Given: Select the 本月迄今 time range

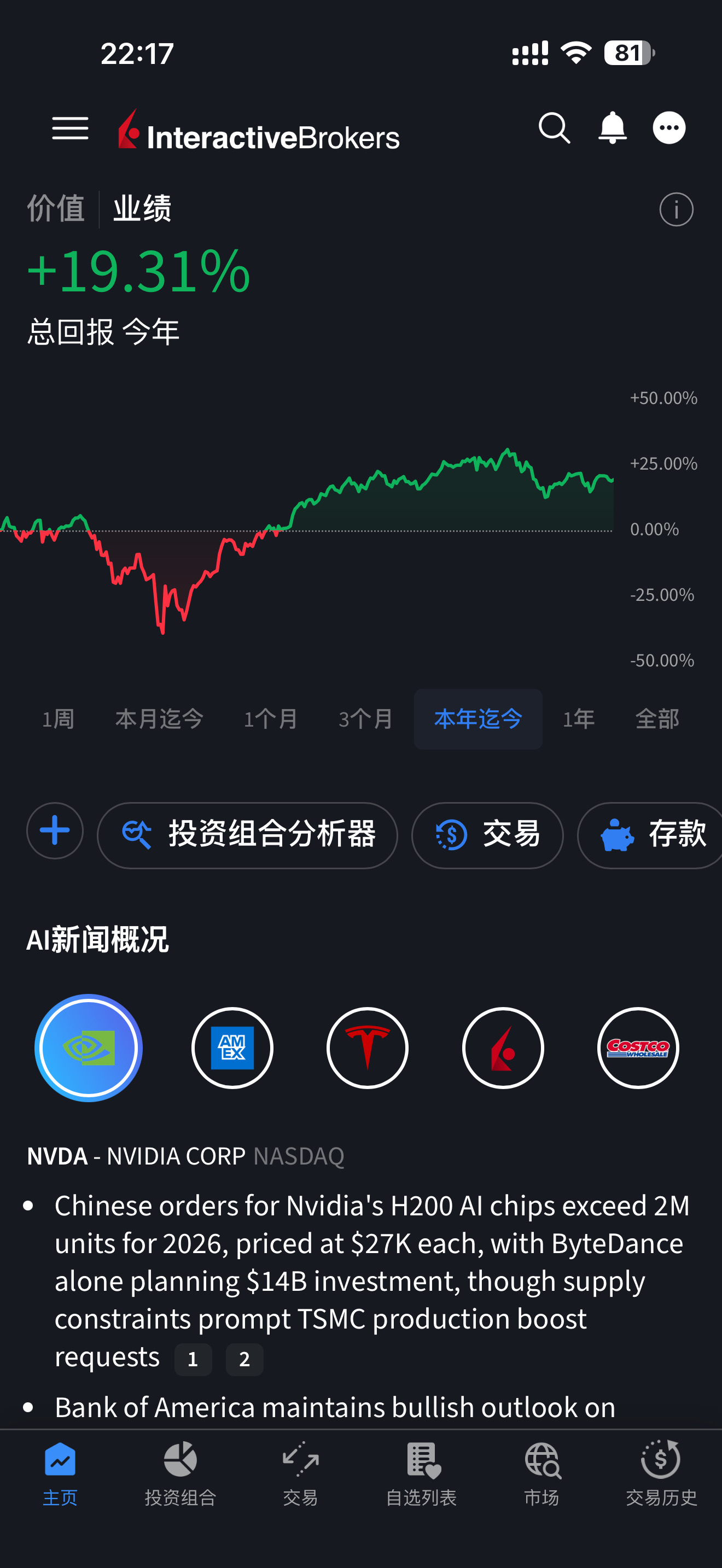Looking at the screenshot, I should pos(159,719).
